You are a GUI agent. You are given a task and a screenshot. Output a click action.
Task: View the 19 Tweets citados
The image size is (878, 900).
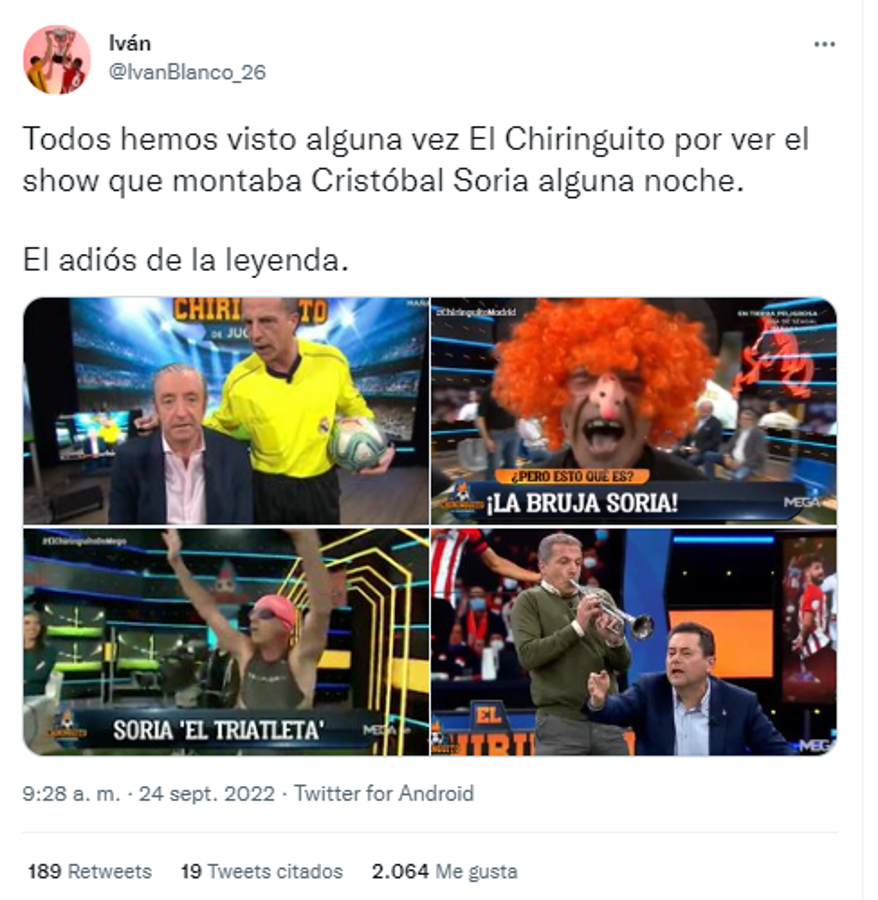262,871
